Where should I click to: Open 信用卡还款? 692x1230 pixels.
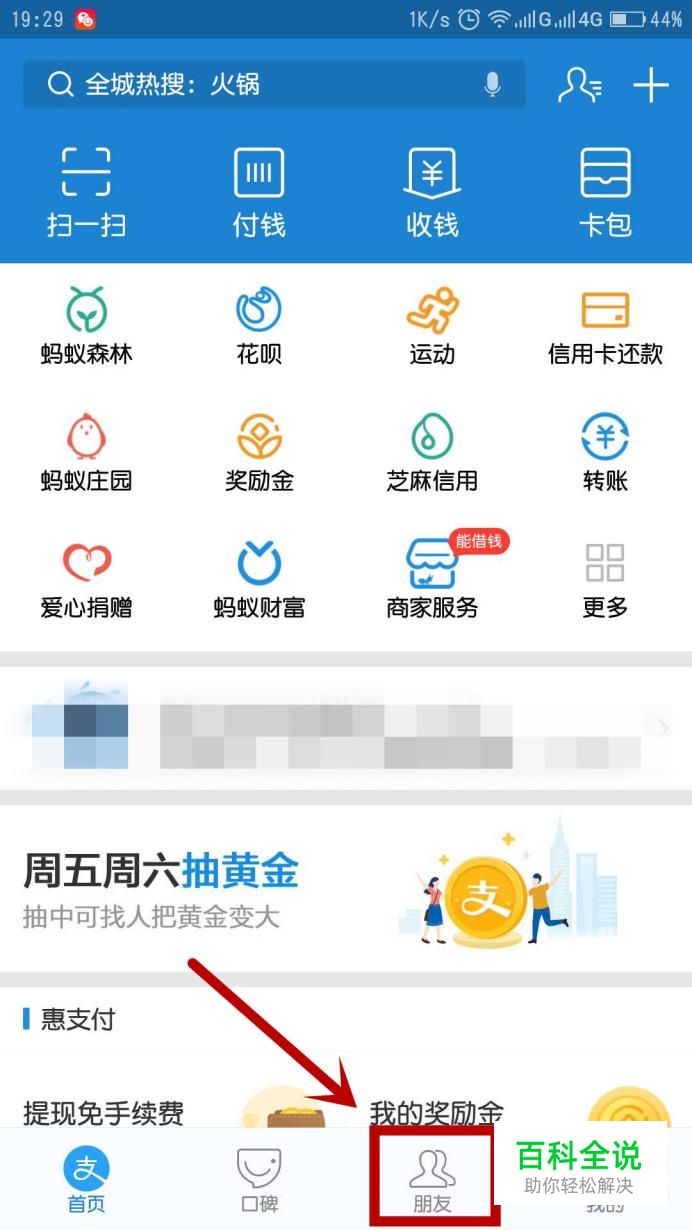605,326
